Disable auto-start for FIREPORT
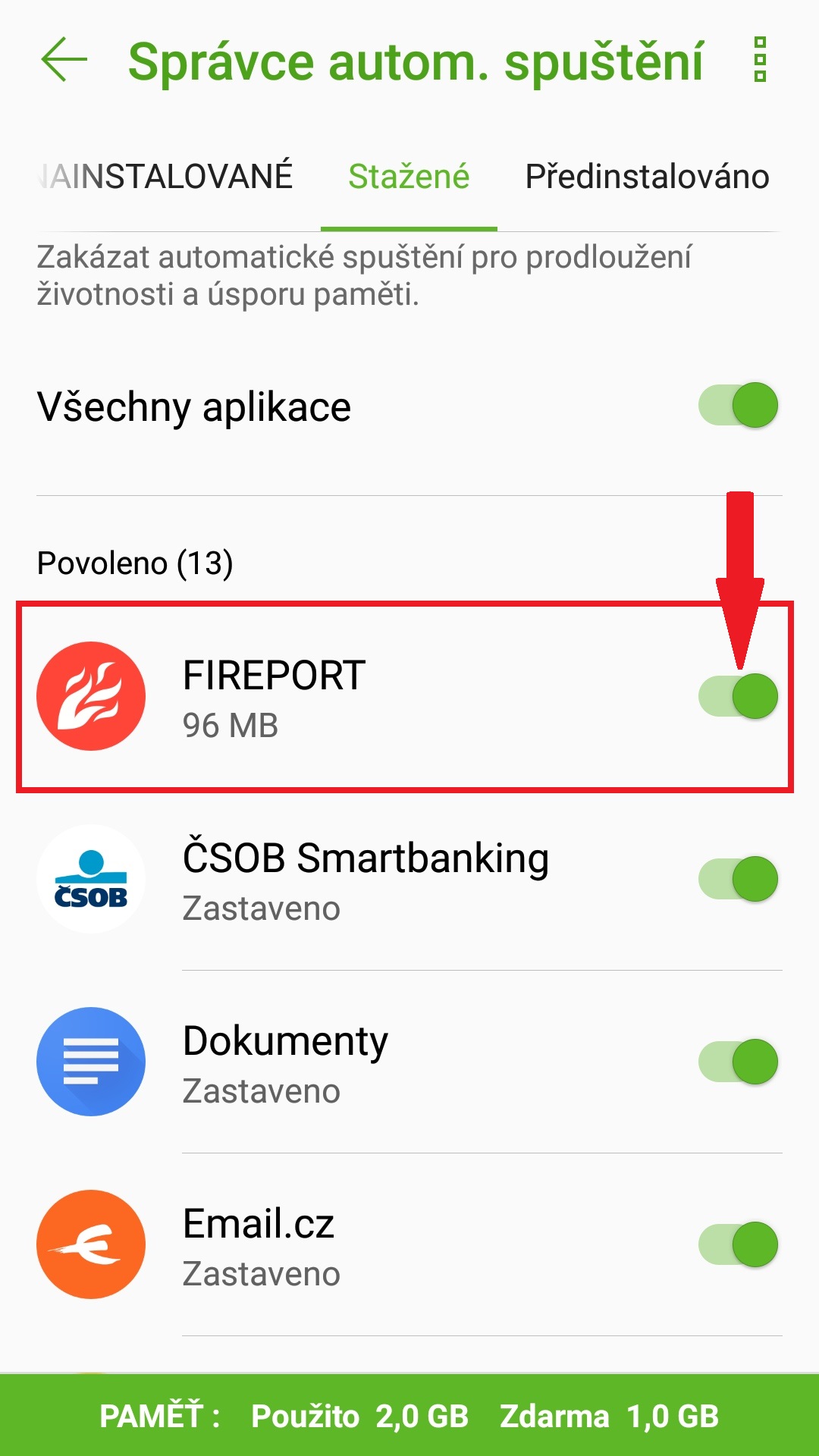This screenshot has width=819, height=1456. 738,696
